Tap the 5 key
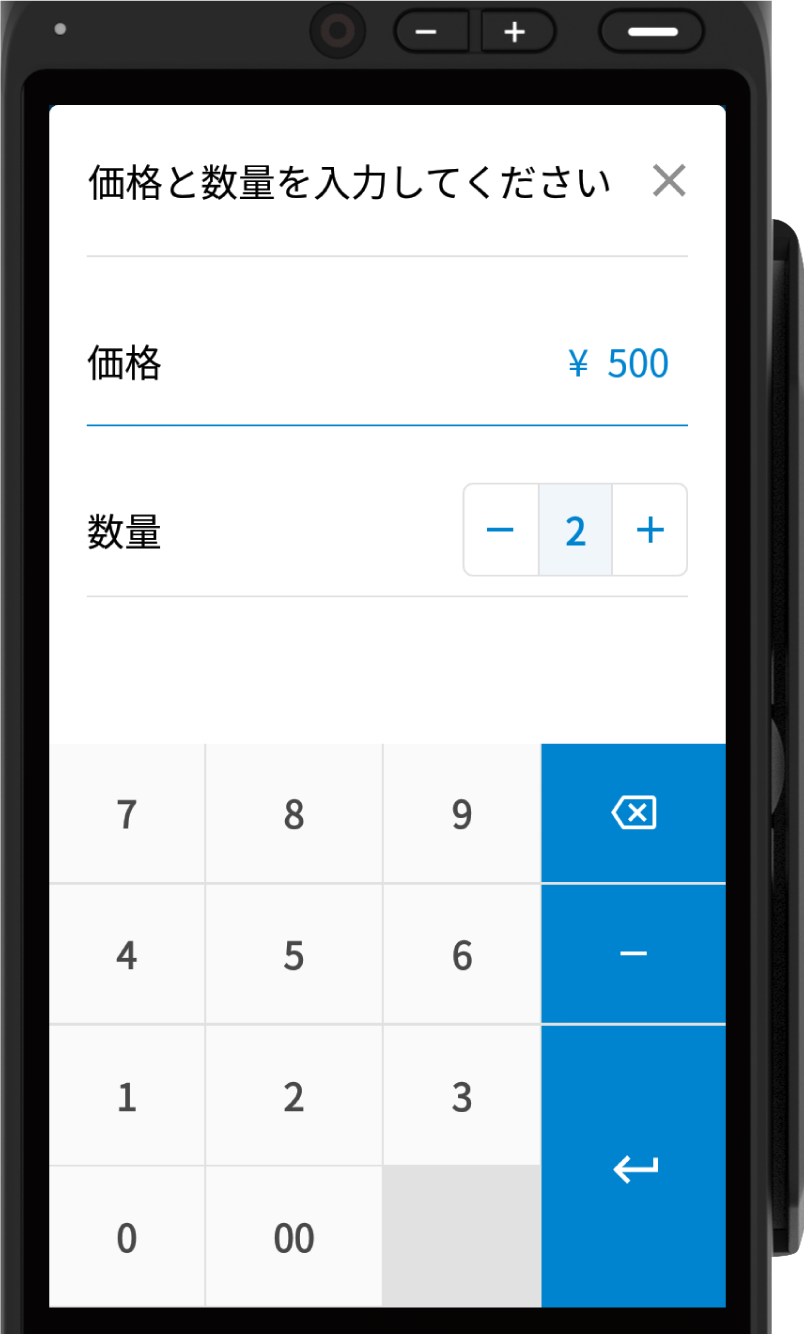Viewport: 804px width, 1334px height. [x=293, y=955]
